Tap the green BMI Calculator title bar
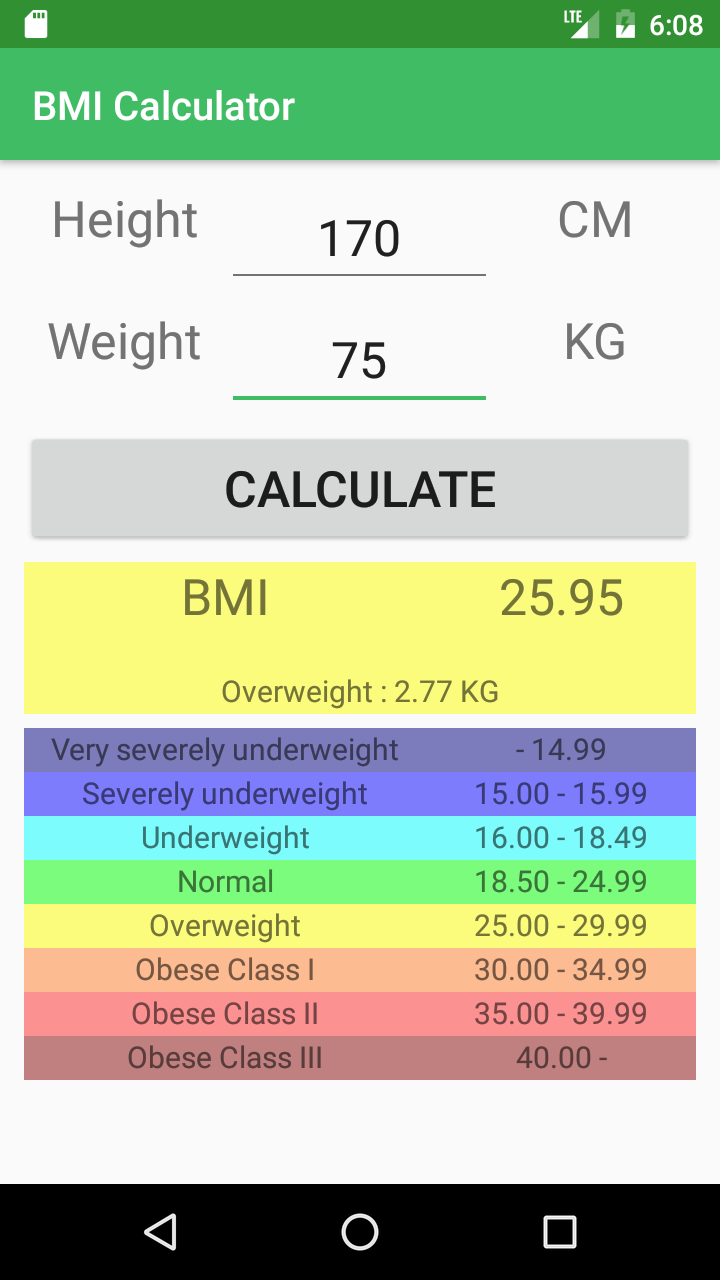Viewport: 720px width, 1280px height. [x=360, y=104]
